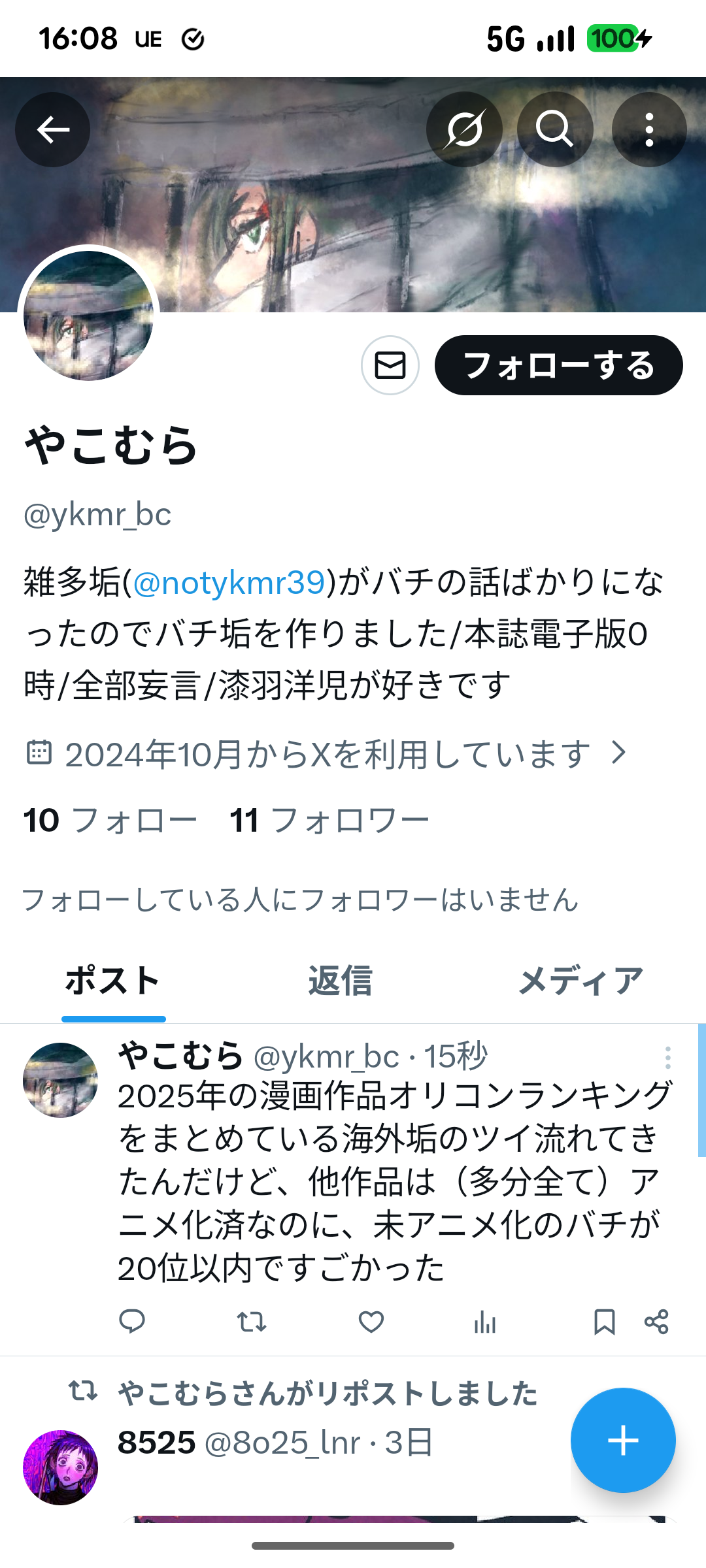Open やこむら's profile picture
This screenshot has width=706, height=1568.
(x=88, y=316)
